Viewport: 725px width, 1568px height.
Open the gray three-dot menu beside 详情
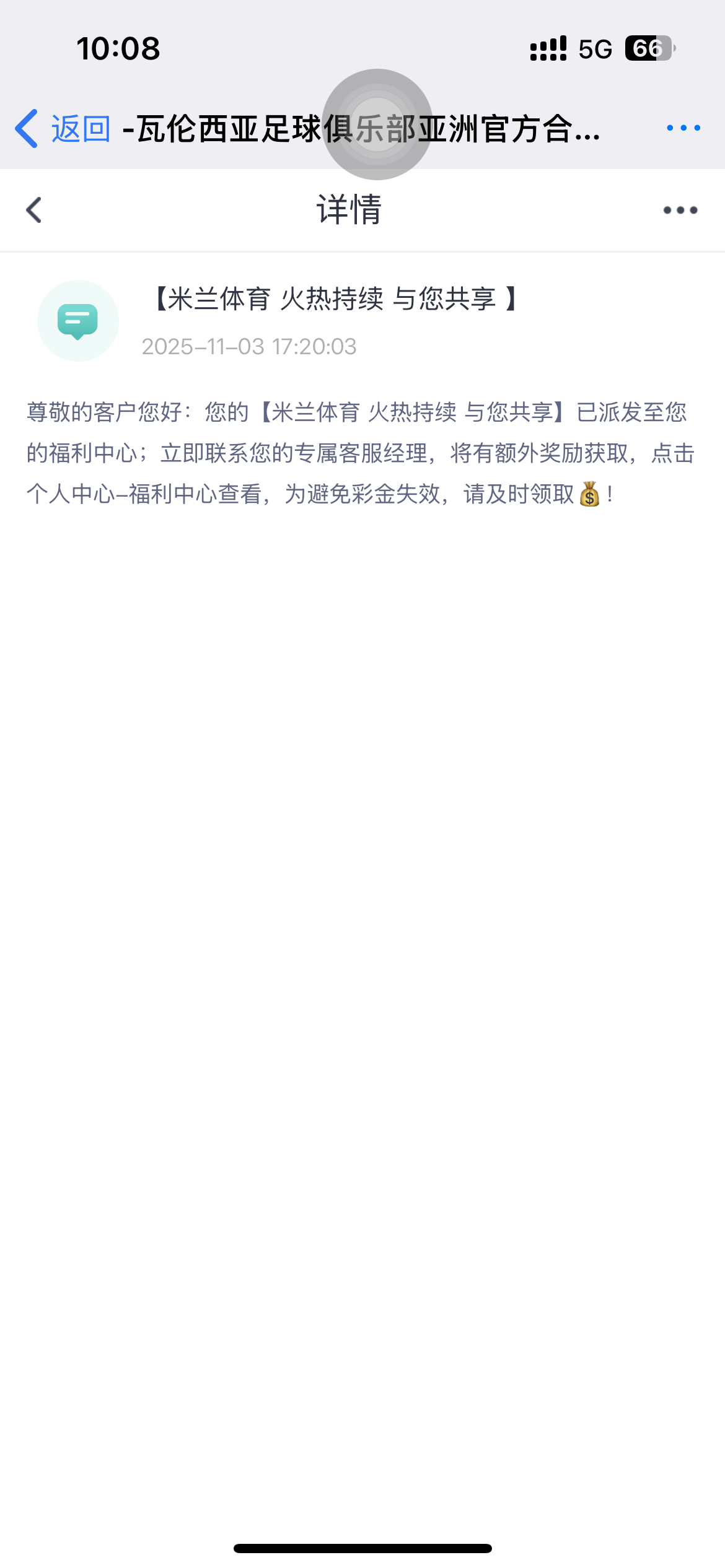coord(679,209)
